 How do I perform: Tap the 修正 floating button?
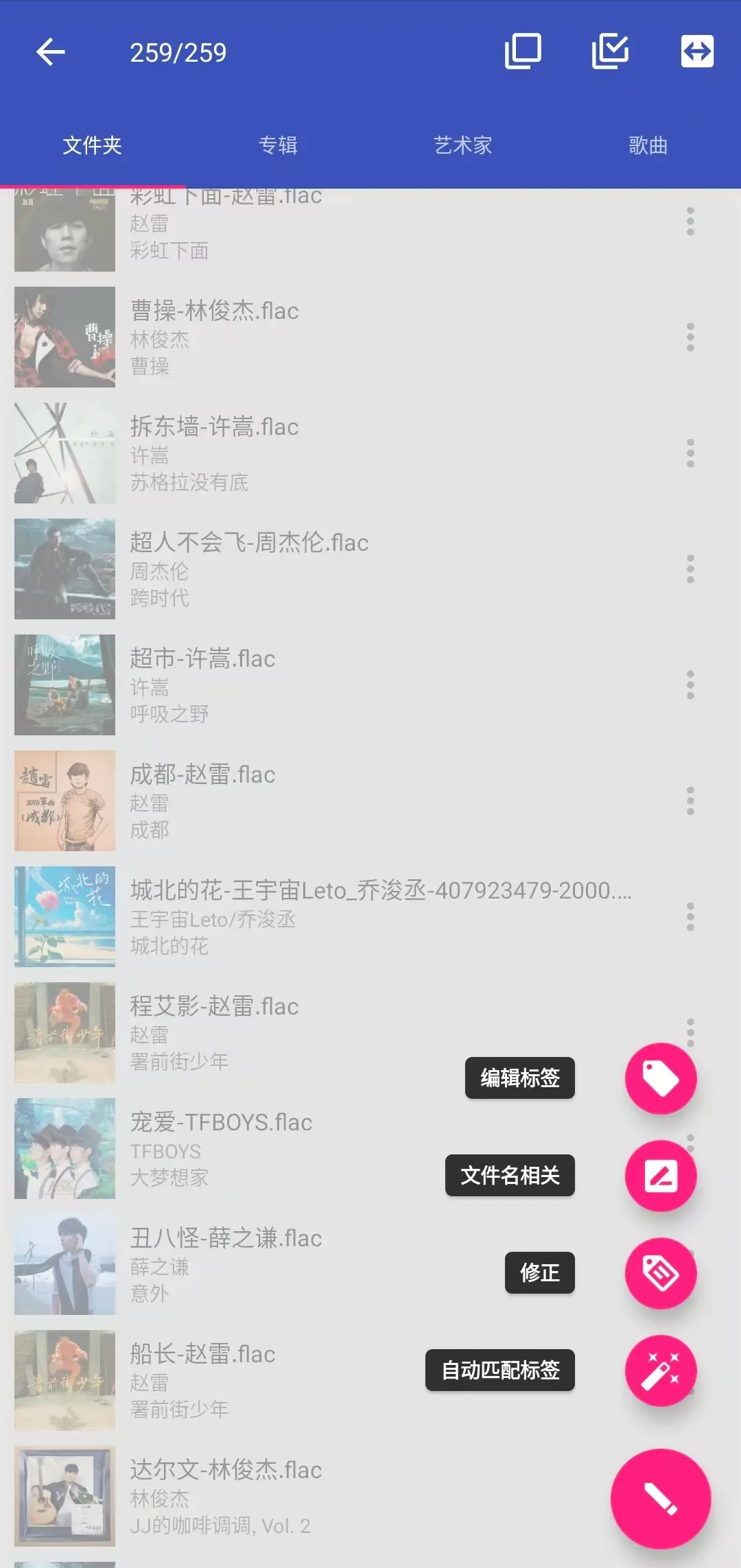[661, 1273]
